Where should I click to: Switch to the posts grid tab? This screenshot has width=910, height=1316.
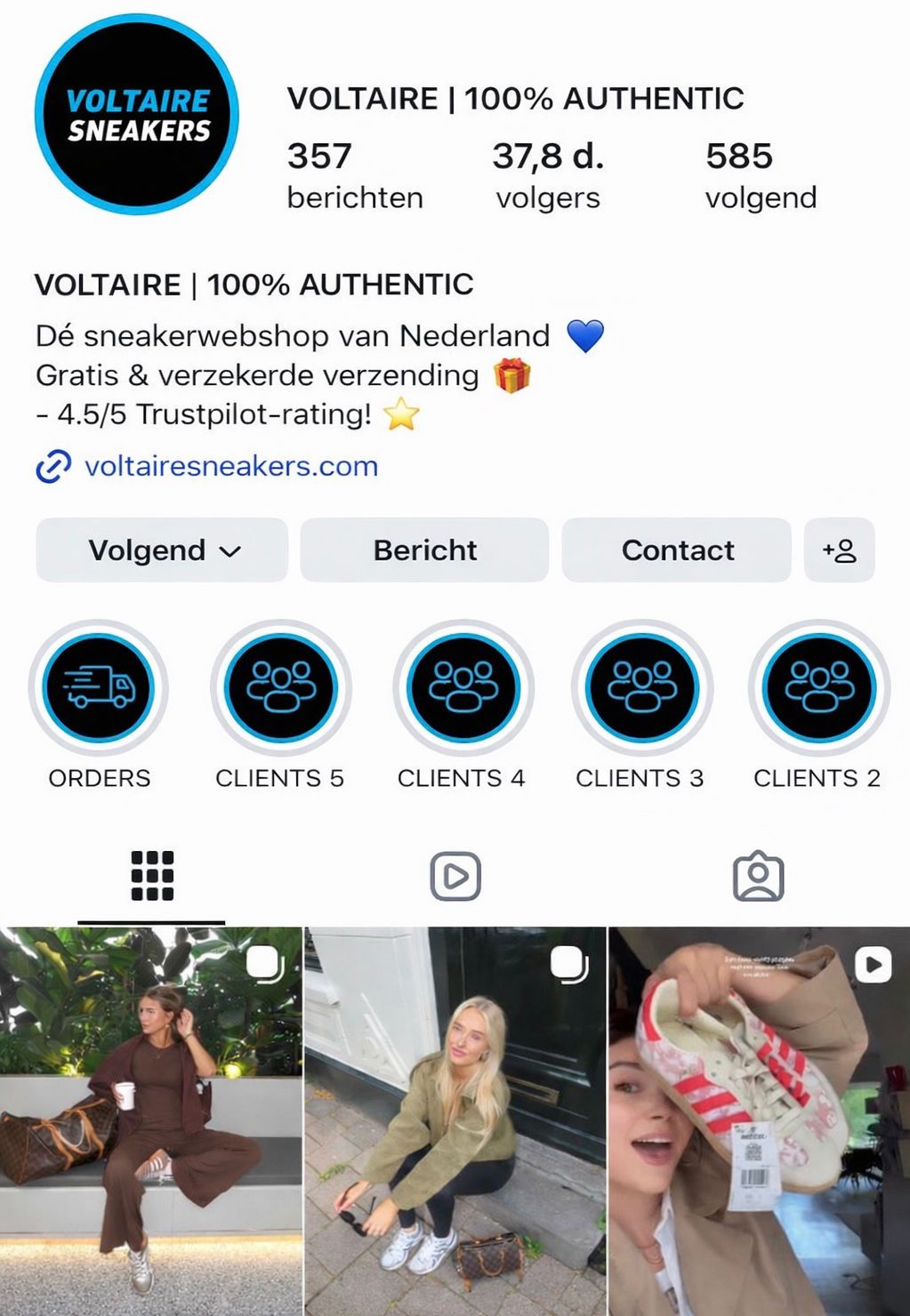[152, 876]
